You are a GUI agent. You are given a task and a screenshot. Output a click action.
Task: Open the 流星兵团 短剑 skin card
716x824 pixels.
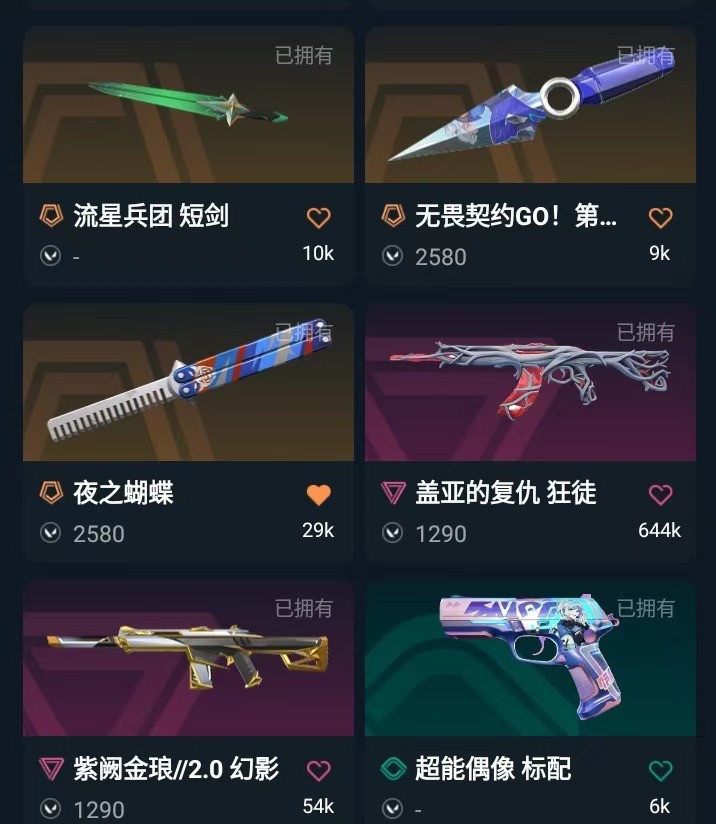(188, 110)
